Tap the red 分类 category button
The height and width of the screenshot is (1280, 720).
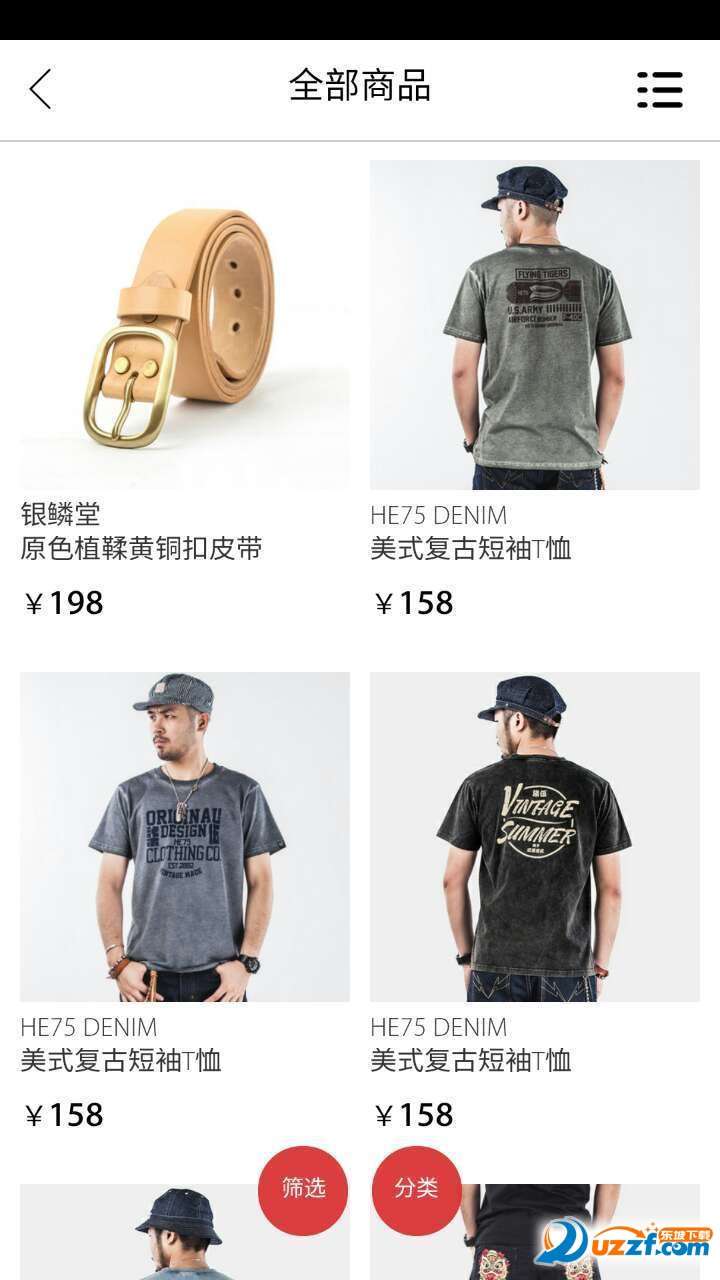point(417,1190)
